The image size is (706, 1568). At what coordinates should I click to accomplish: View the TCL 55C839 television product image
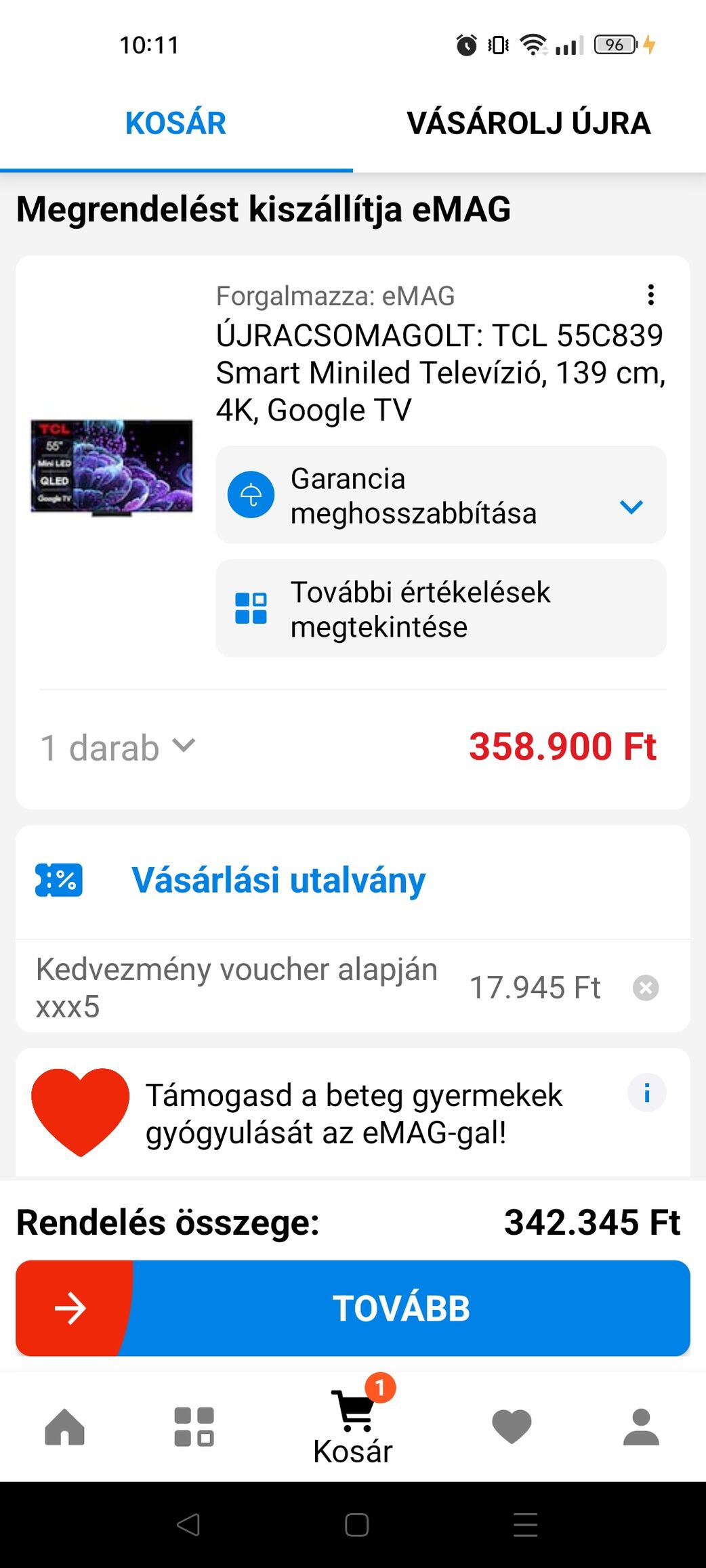(x=112, y=467)
